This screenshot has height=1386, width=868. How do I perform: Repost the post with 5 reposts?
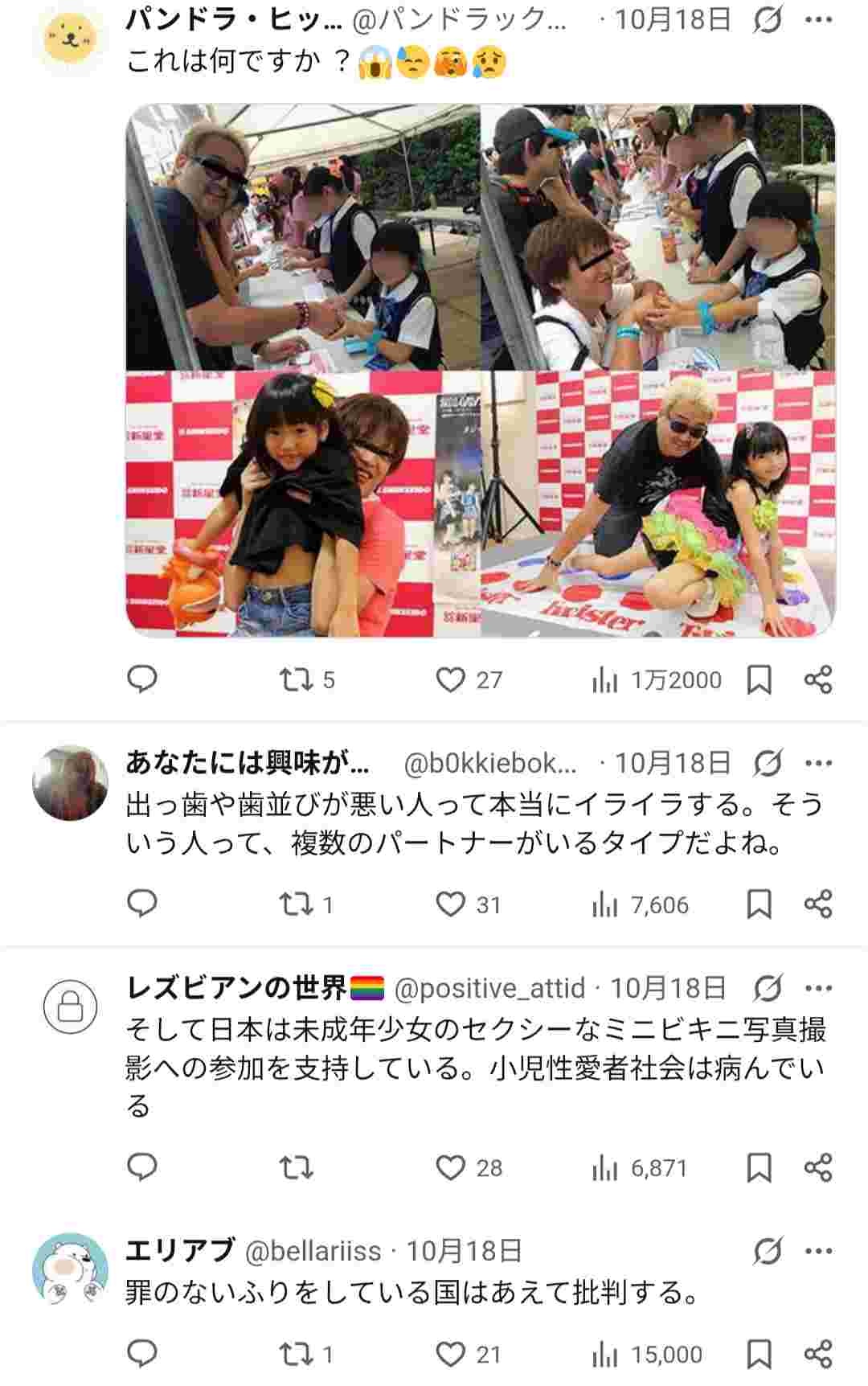click(296, 680)
